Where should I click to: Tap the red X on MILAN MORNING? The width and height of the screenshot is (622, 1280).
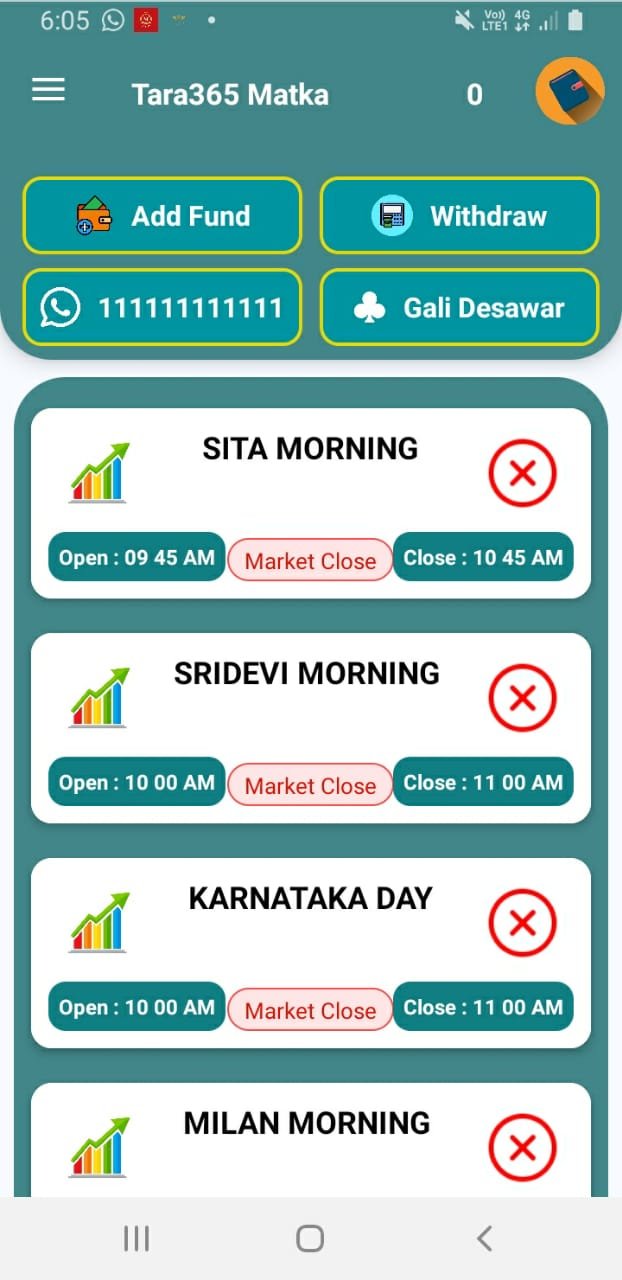tap(522, 1148)
